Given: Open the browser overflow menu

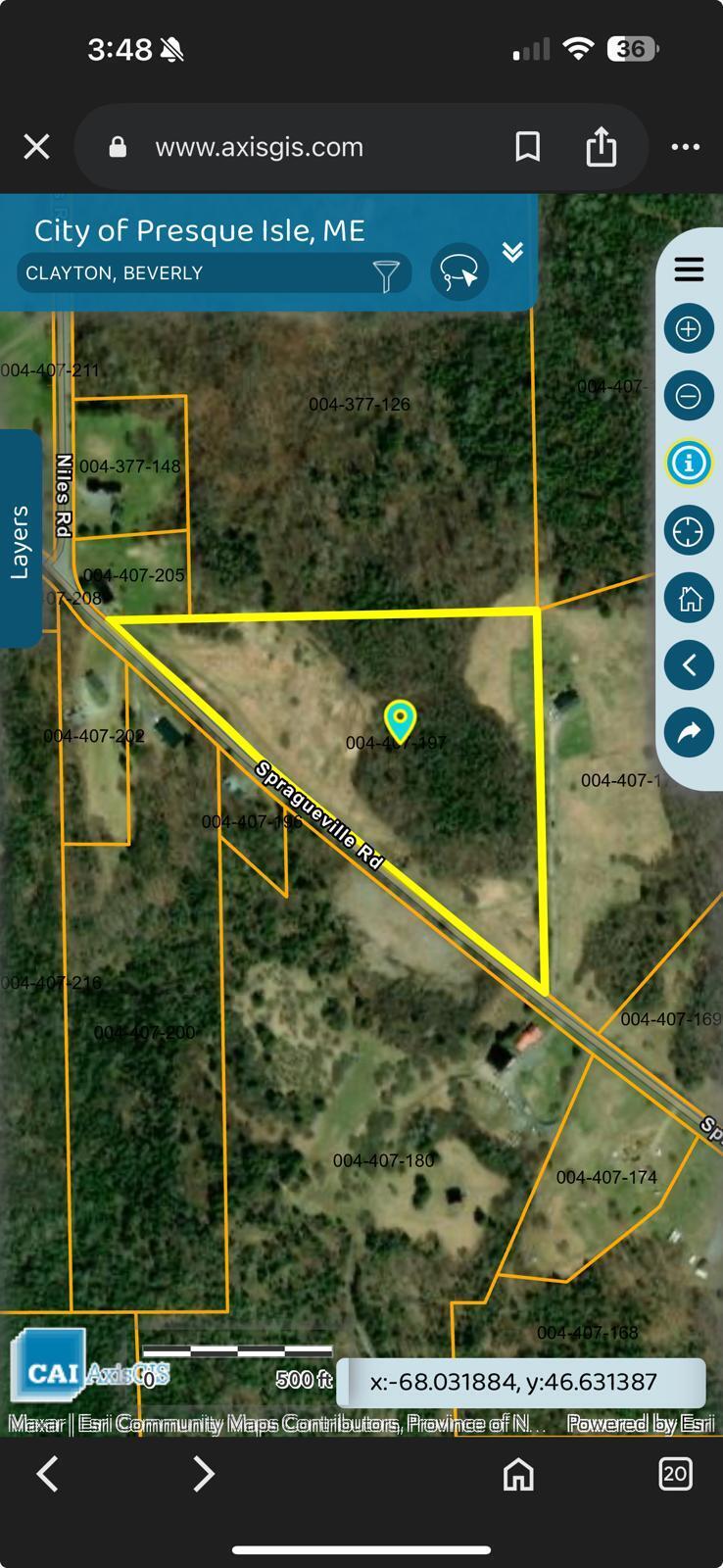Looking at the screenshot, I should (x=685, y=146).
